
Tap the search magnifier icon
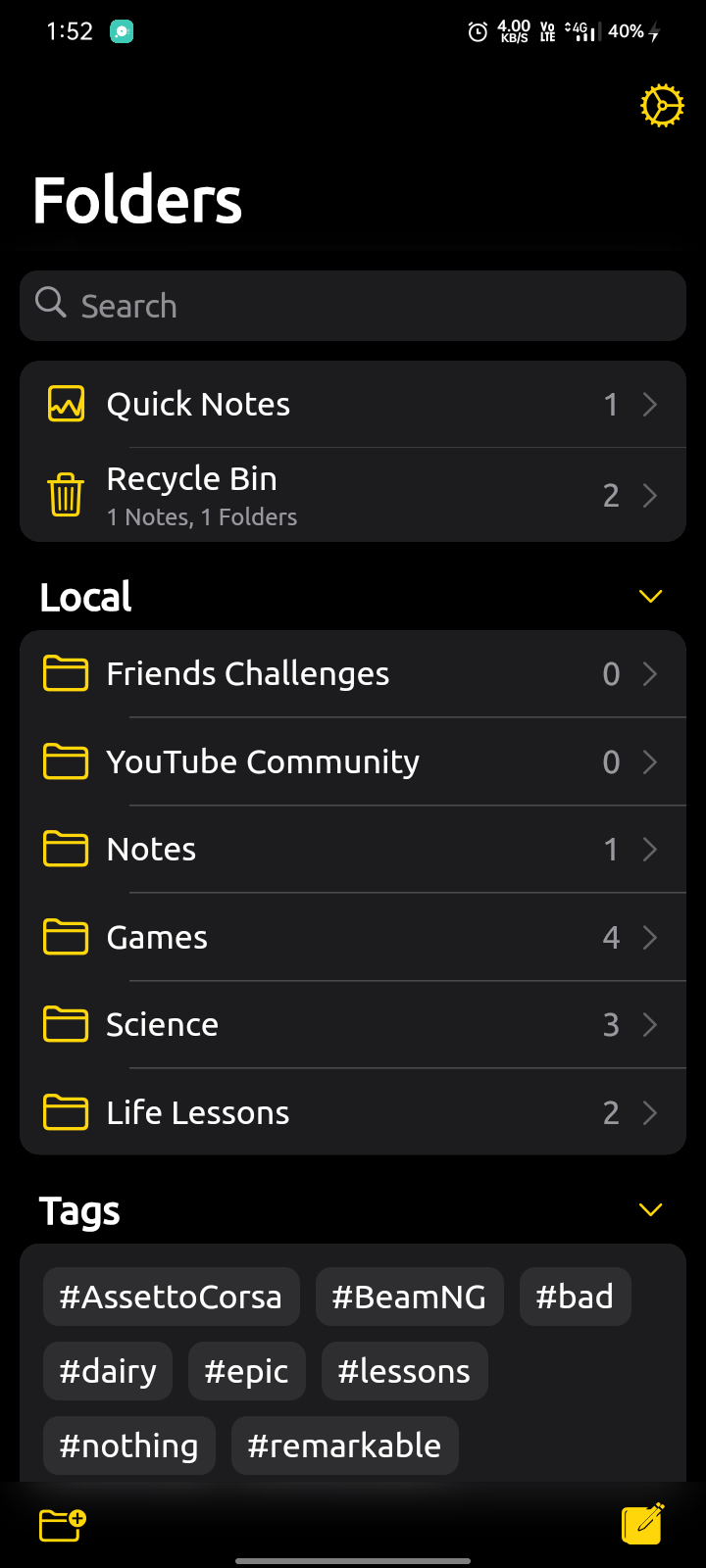[x=50, y=304]
